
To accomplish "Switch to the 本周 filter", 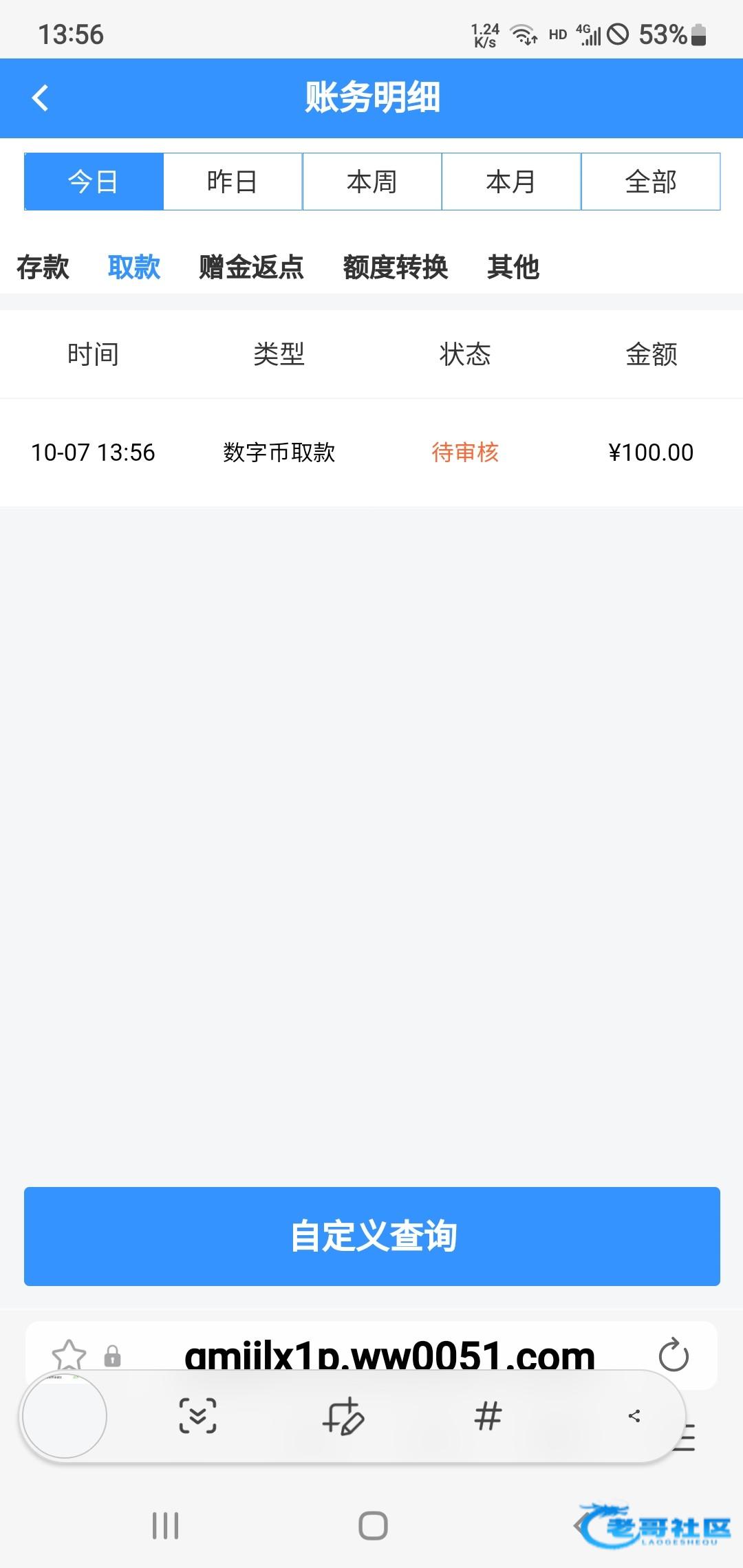I will click(371, 182).
